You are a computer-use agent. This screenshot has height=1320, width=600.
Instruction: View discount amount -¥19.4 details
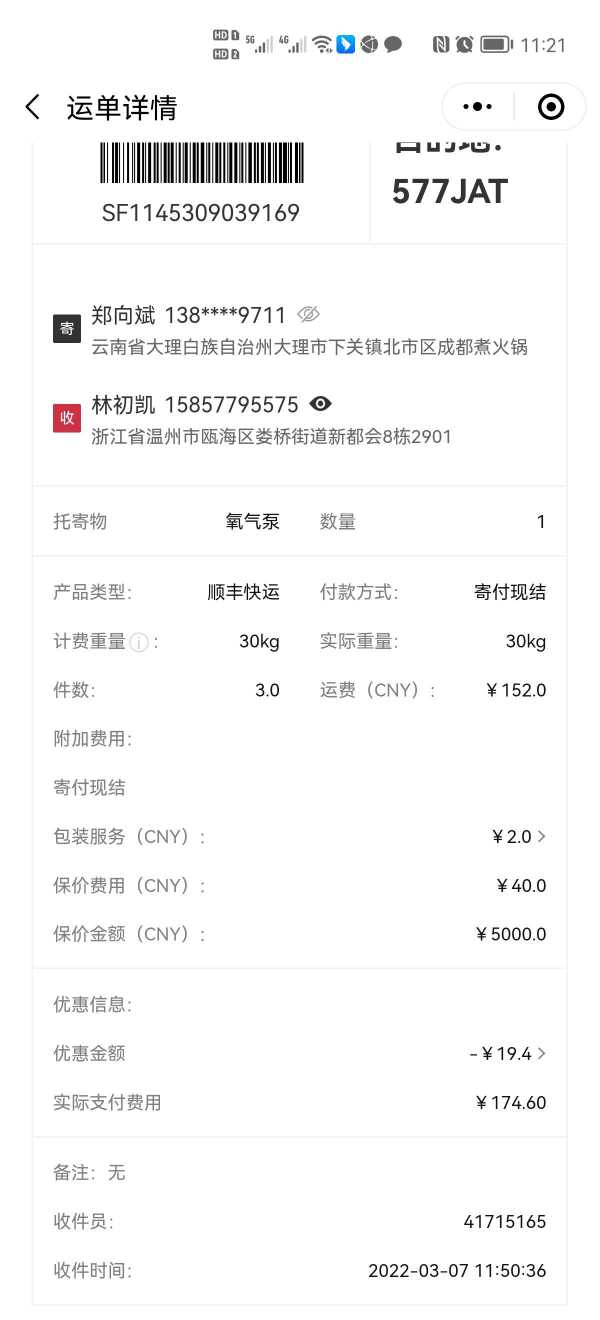point(508,1053)
